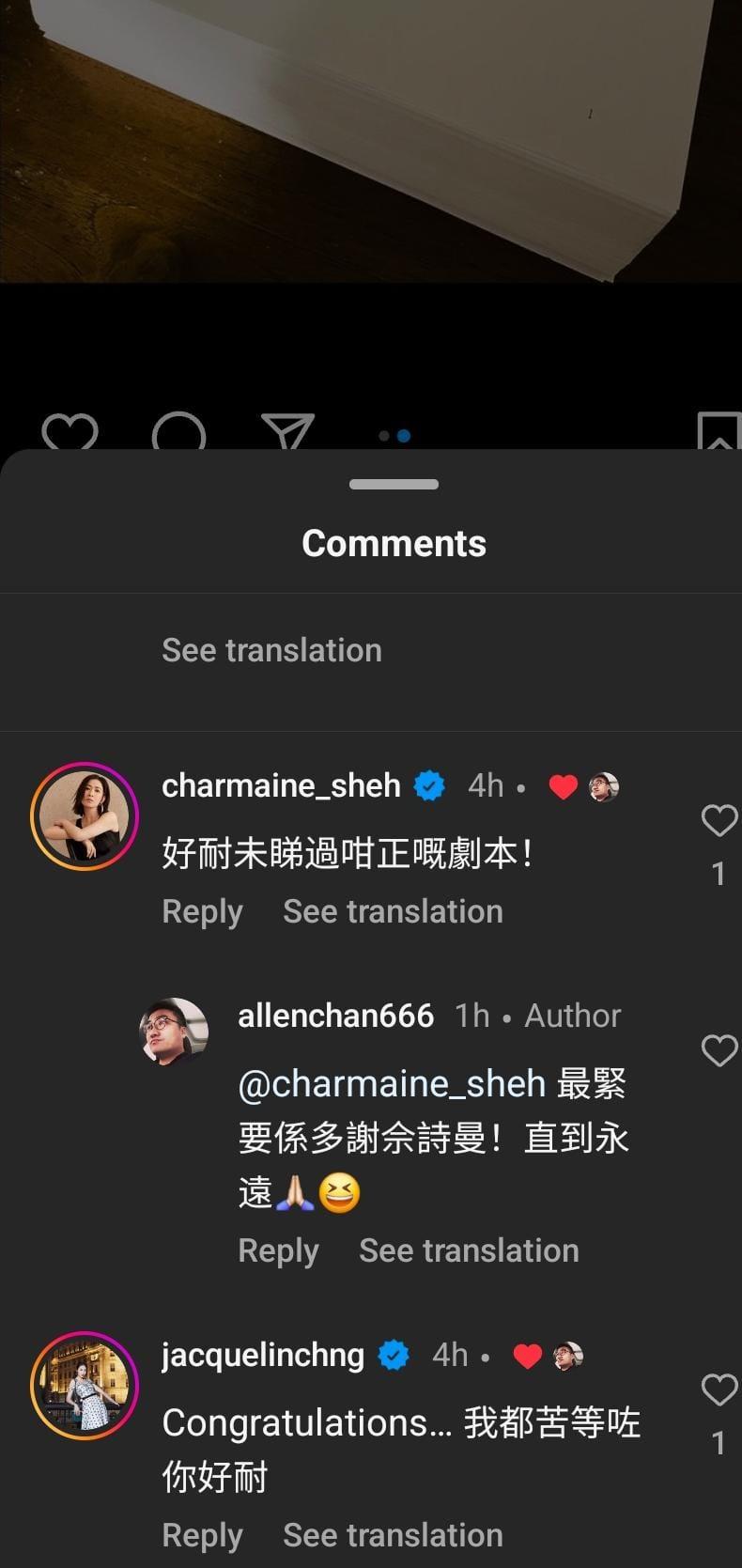The height and width of the screenshot is (1568, 742).
Task: Click the Author label on allenchan666's reply
Action: pos(571,1015)
